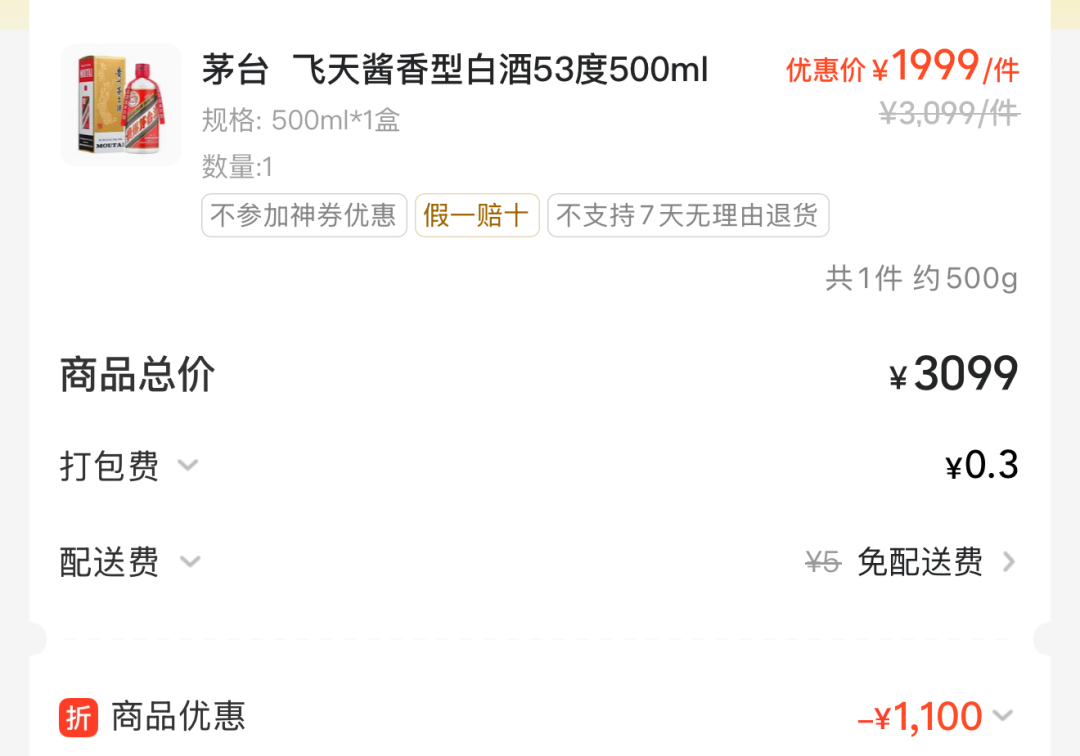
Task: Expand the 打包费 details
Action: 188,465
